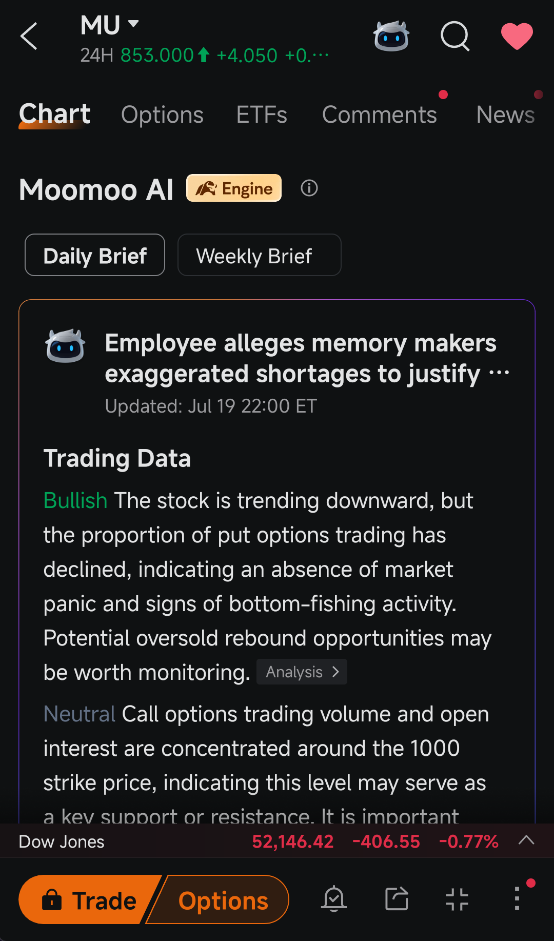554x941 pixels.
Task: Tap the bottom Options button
Action: coord(220,900)
